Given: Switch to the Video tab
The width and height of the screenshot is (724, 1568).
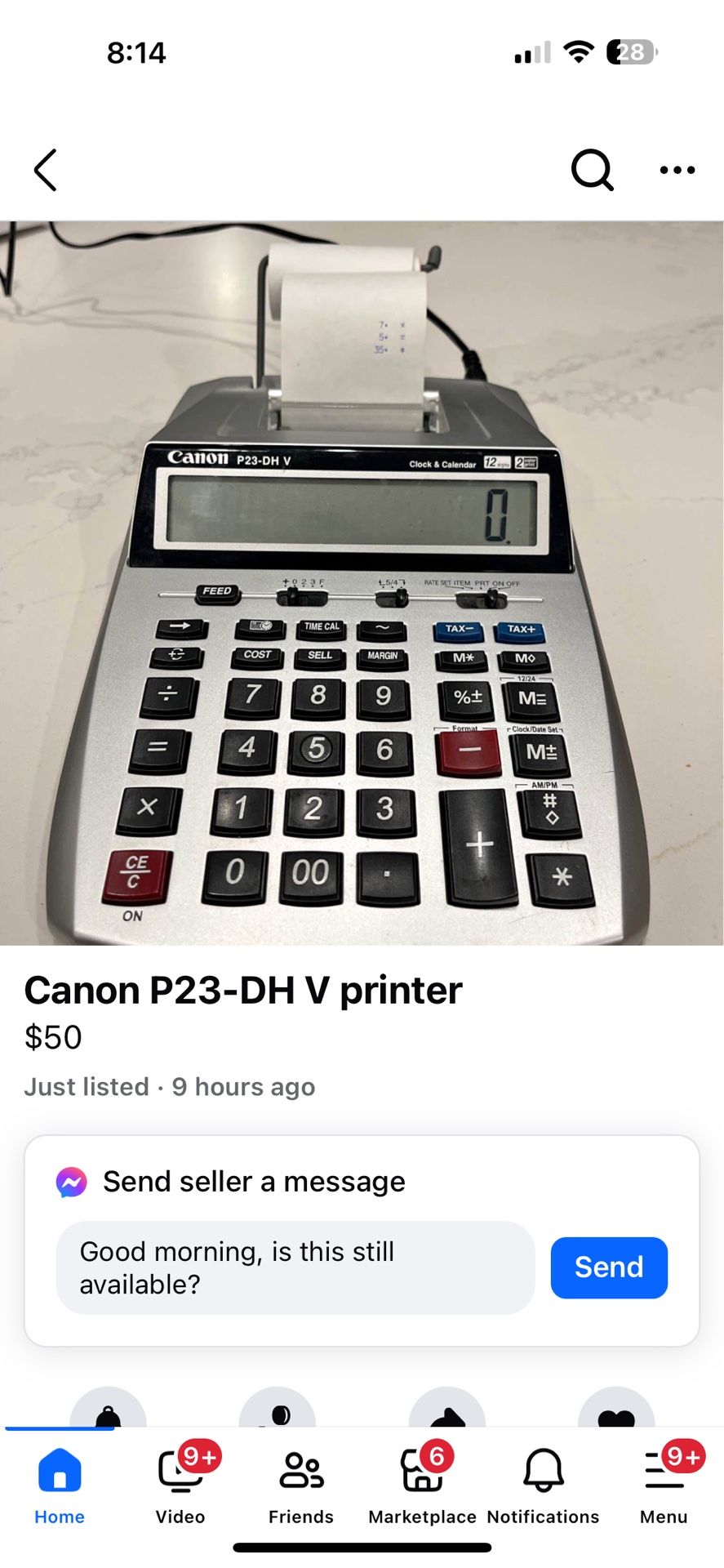Looking at the screenshot, I should [x=180, y=1485].
